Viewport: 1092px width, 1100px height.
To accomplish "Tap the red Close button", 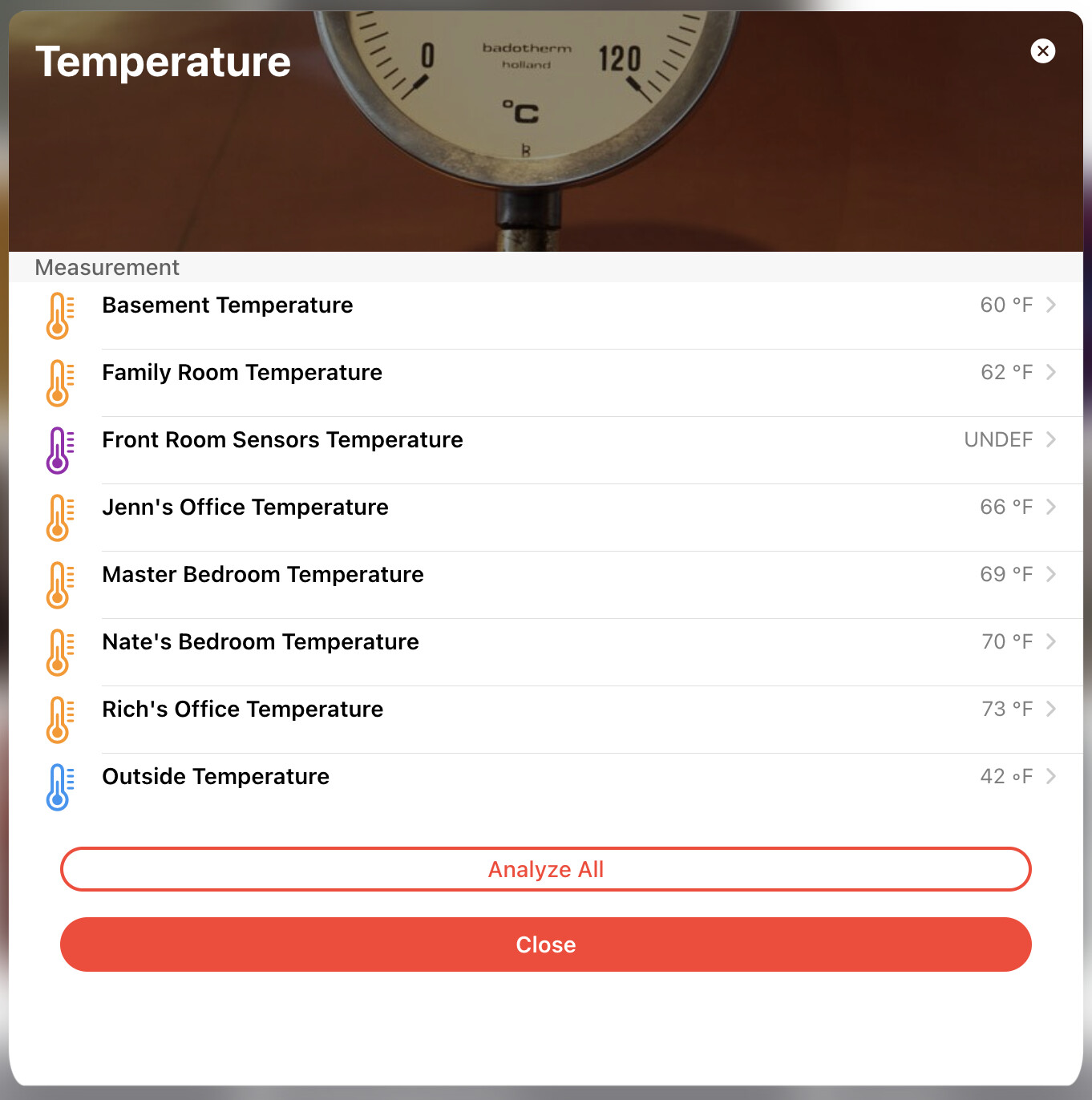I will tap(545, 944).
